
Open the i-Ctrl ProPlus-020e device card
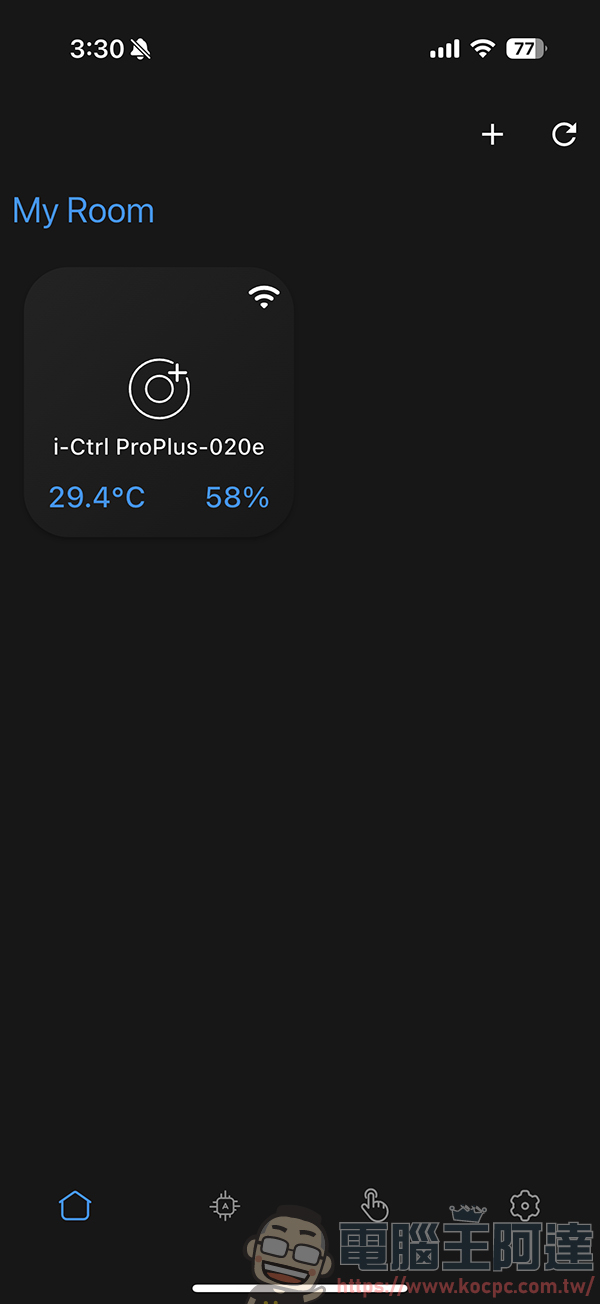point(159,402)
